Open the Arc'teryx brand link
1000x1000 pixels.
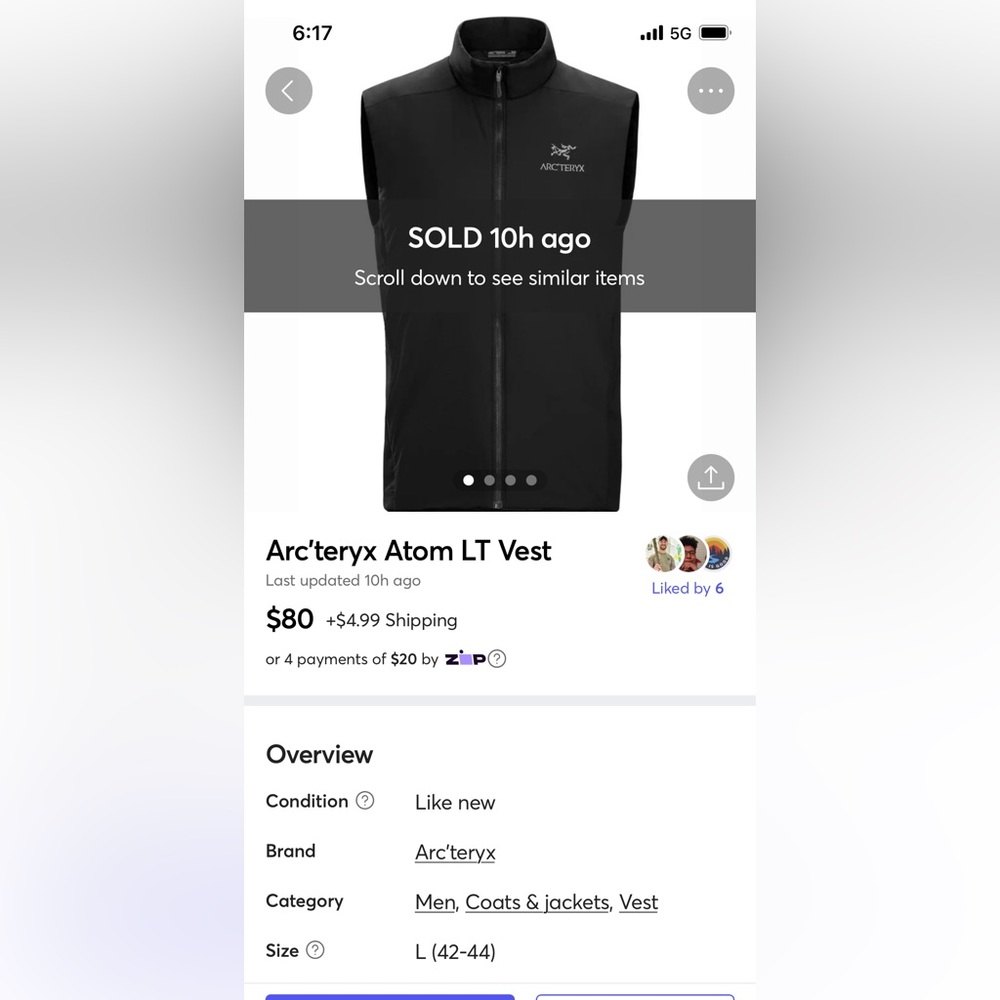point(455,852)
